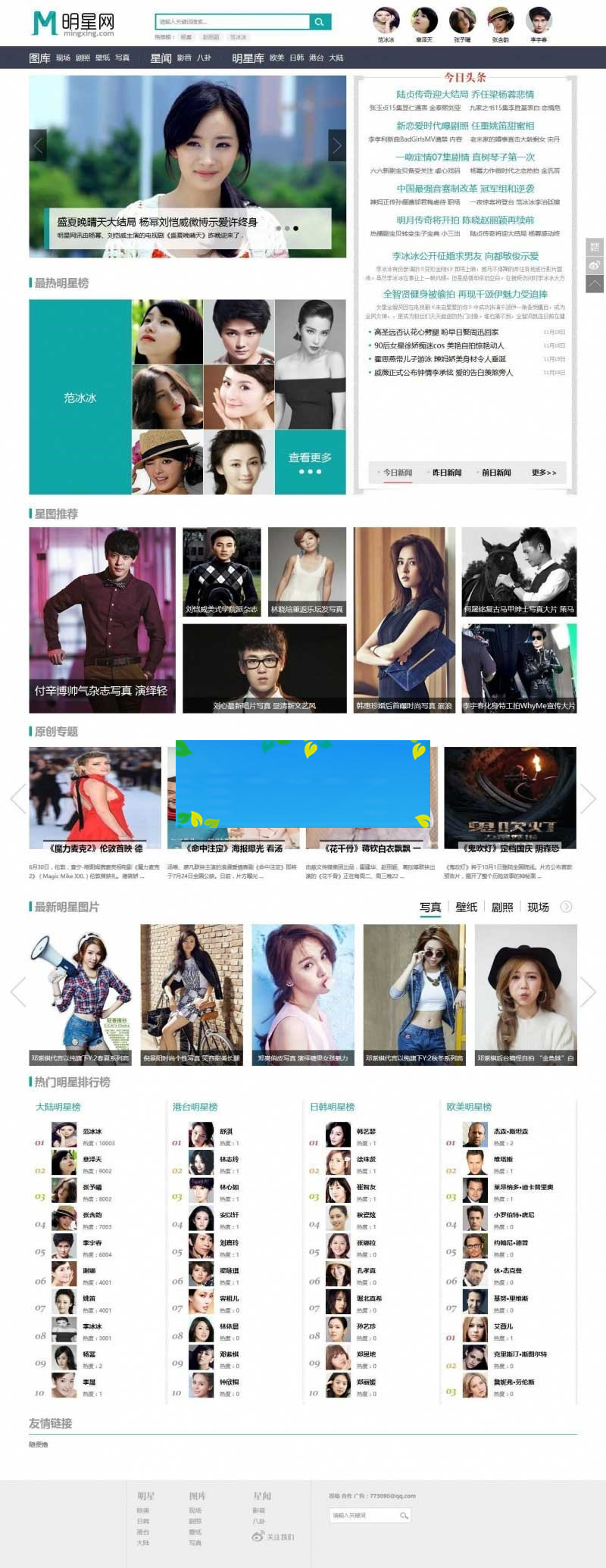Open 更多>> in the news panel
Viewport: 606px width, 1568px height.
(544, 472)
